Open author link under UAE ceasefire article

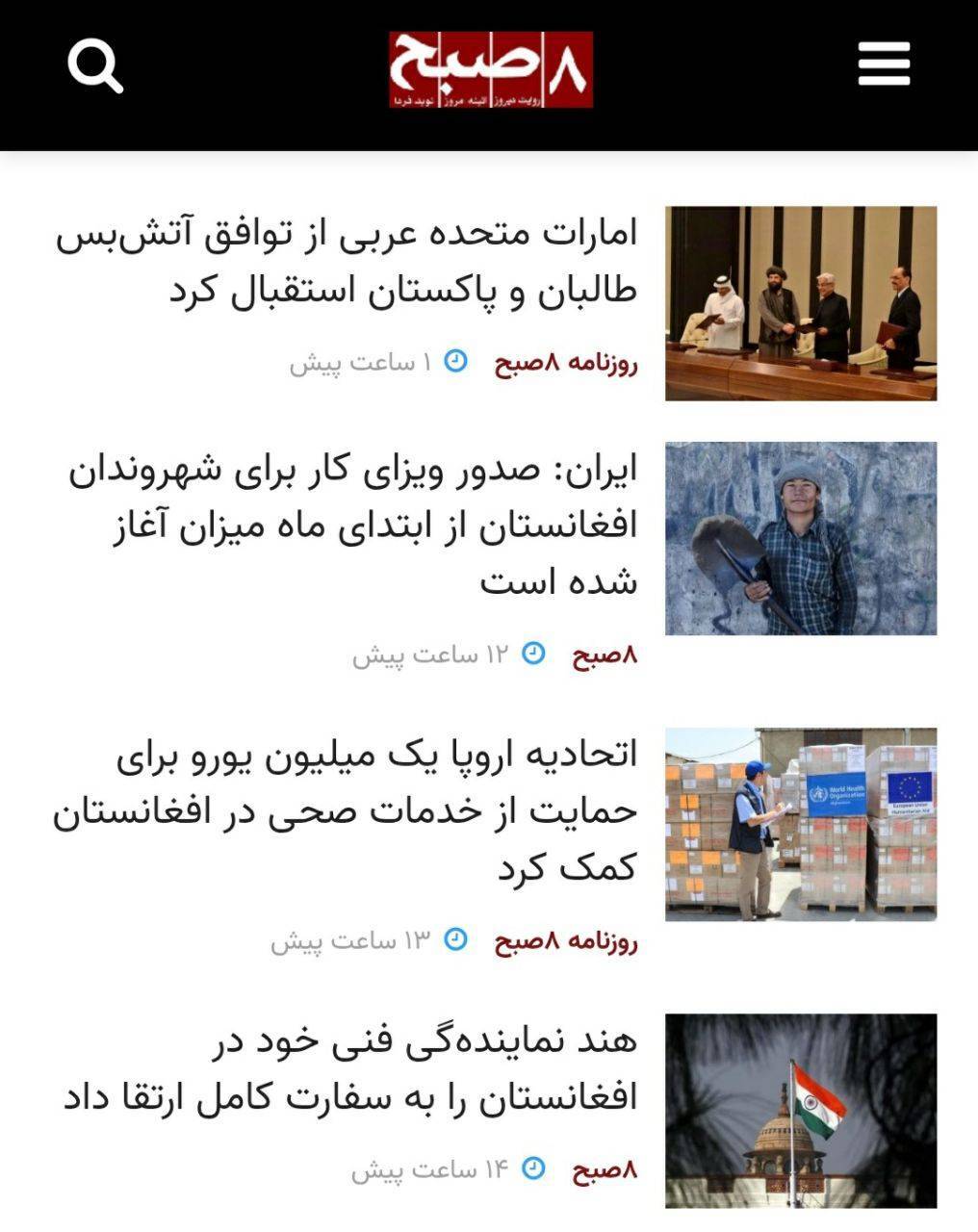[x=566, y=363]
